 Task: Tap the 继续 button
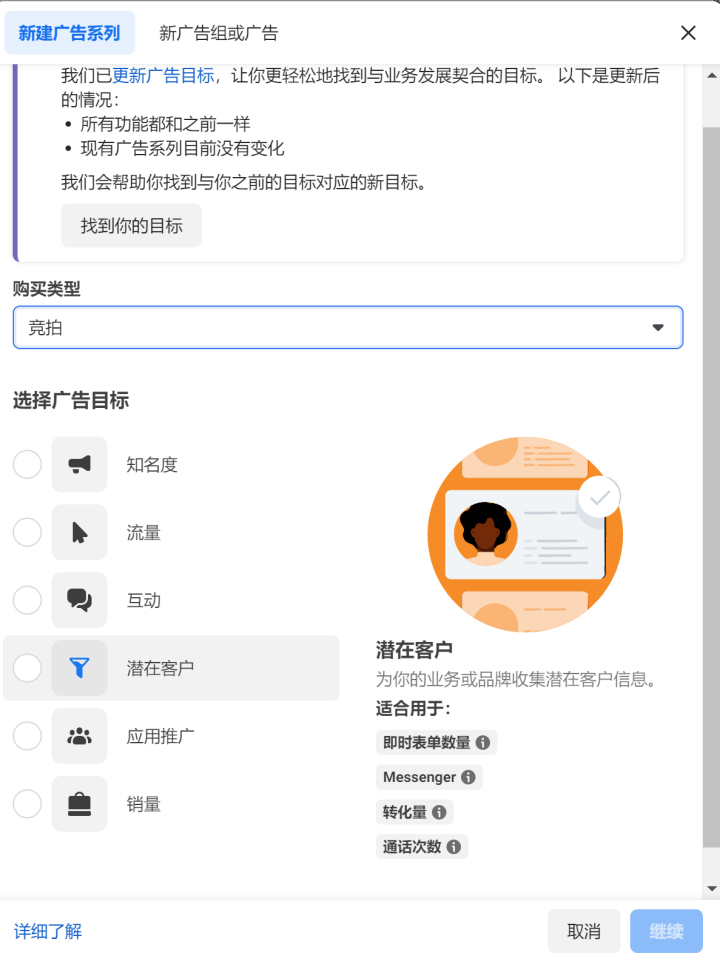666,932
